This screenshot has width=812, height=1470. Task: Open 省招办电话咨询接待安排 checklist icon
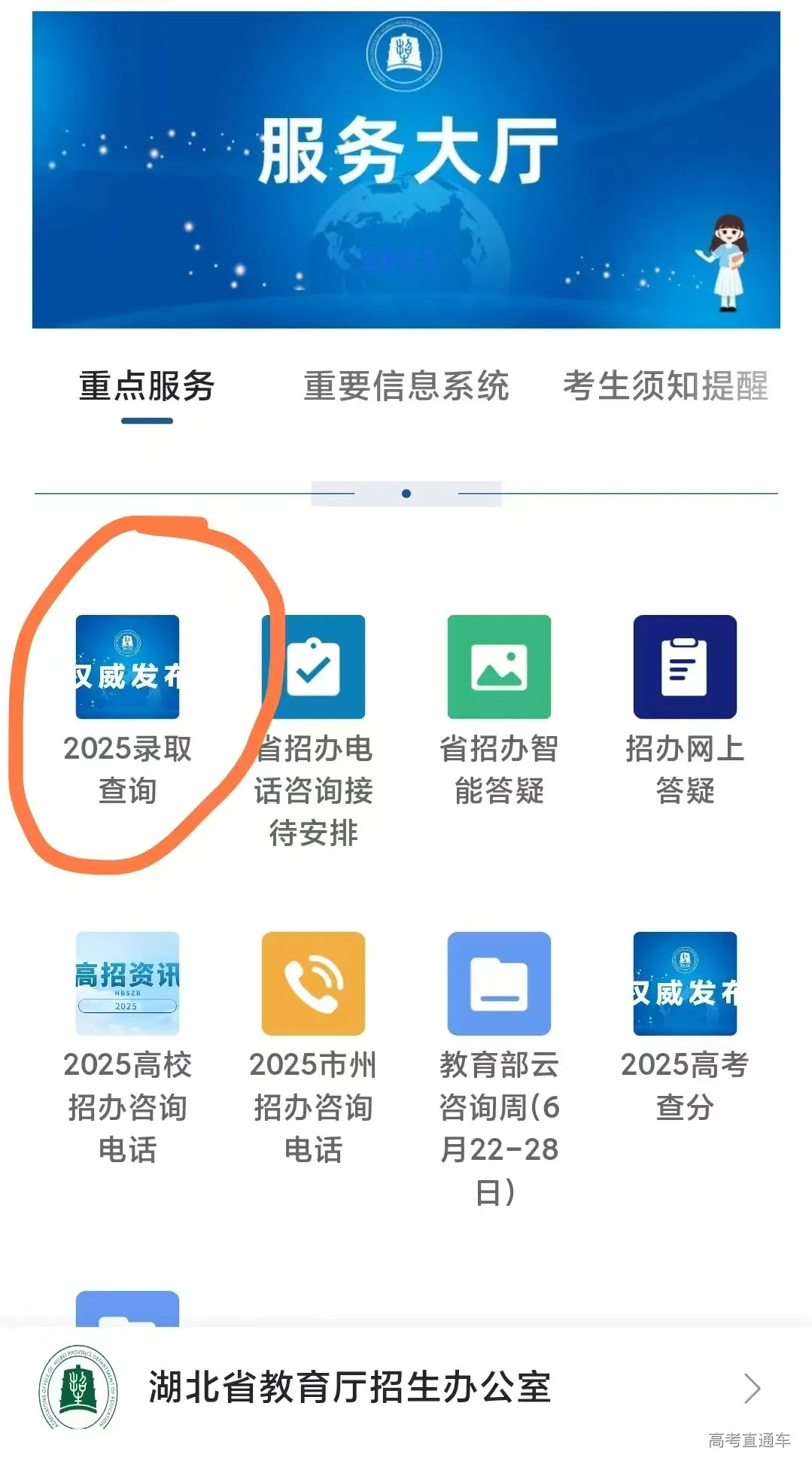[x=313, y=668]
